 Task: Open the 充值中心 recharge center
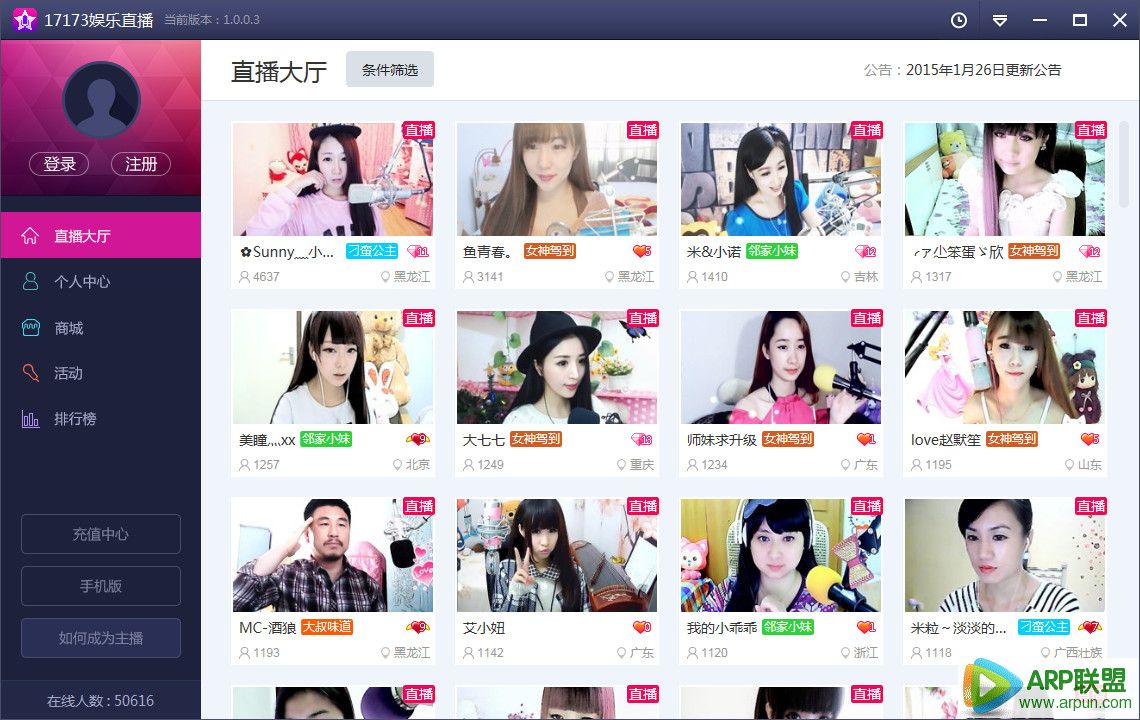[101, 534]
